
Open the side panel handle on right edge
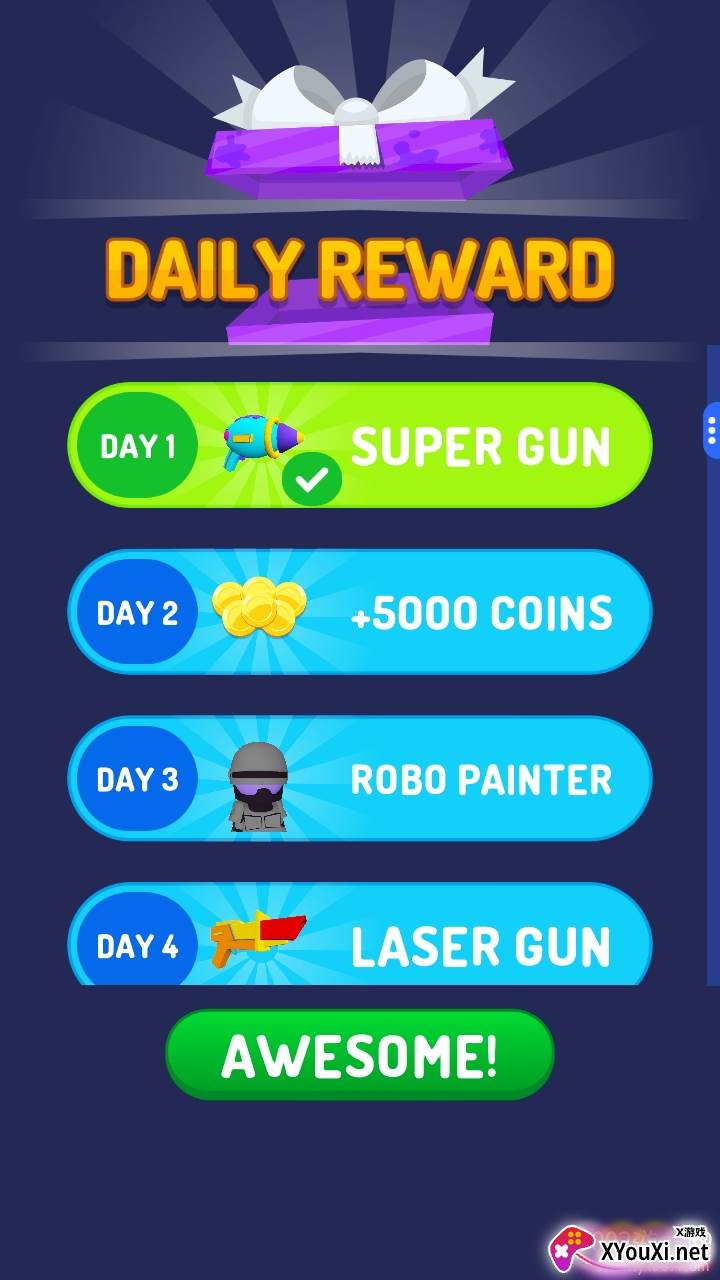[711, 430]
